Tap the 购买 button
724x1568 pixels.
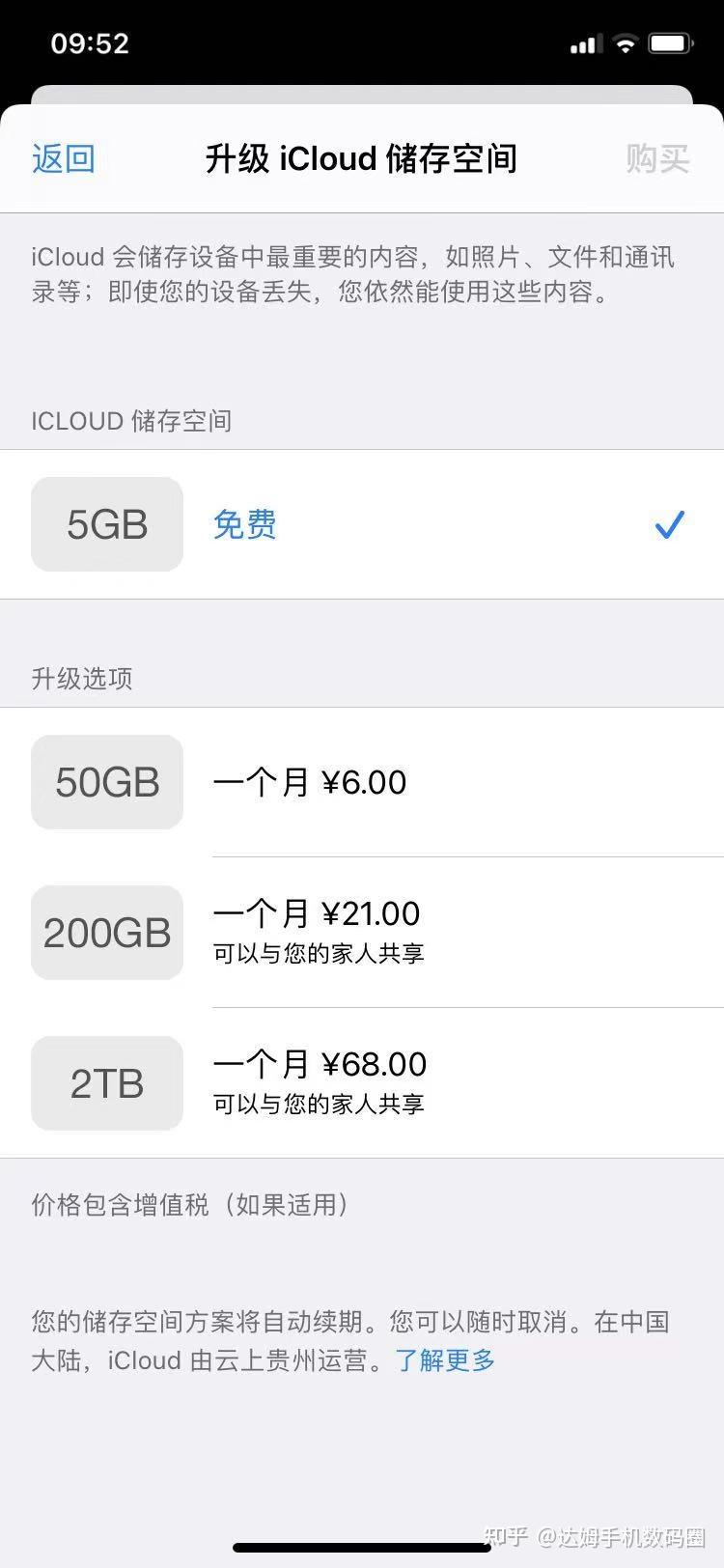[658, 158]
